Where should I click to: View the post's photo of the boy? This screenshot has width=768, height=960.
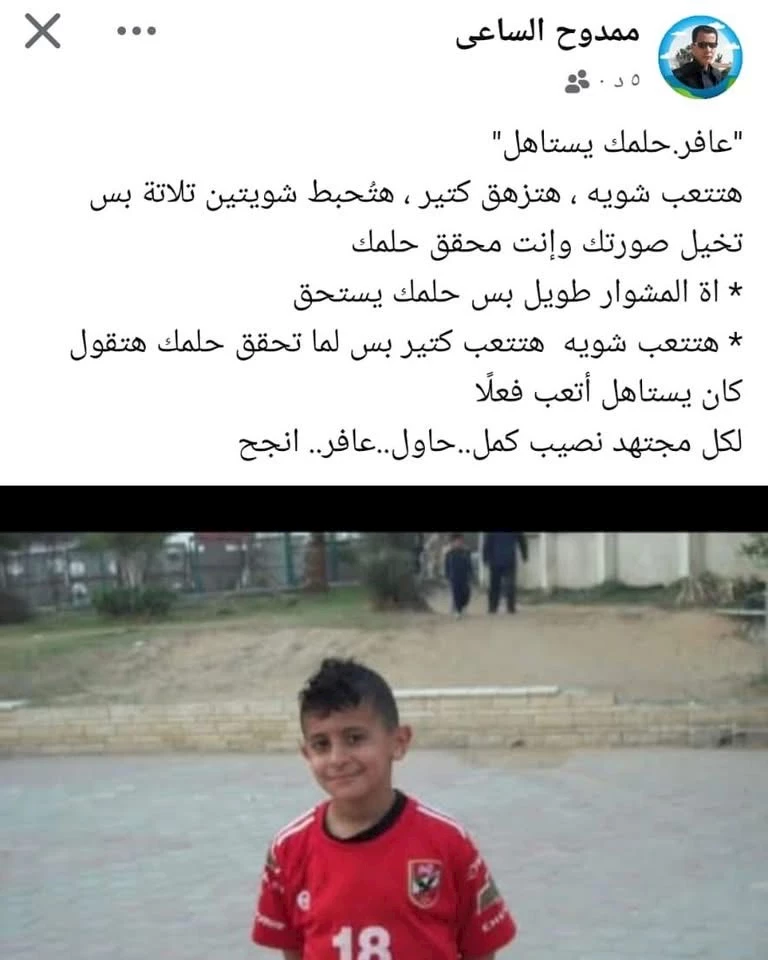click(384, 745)
